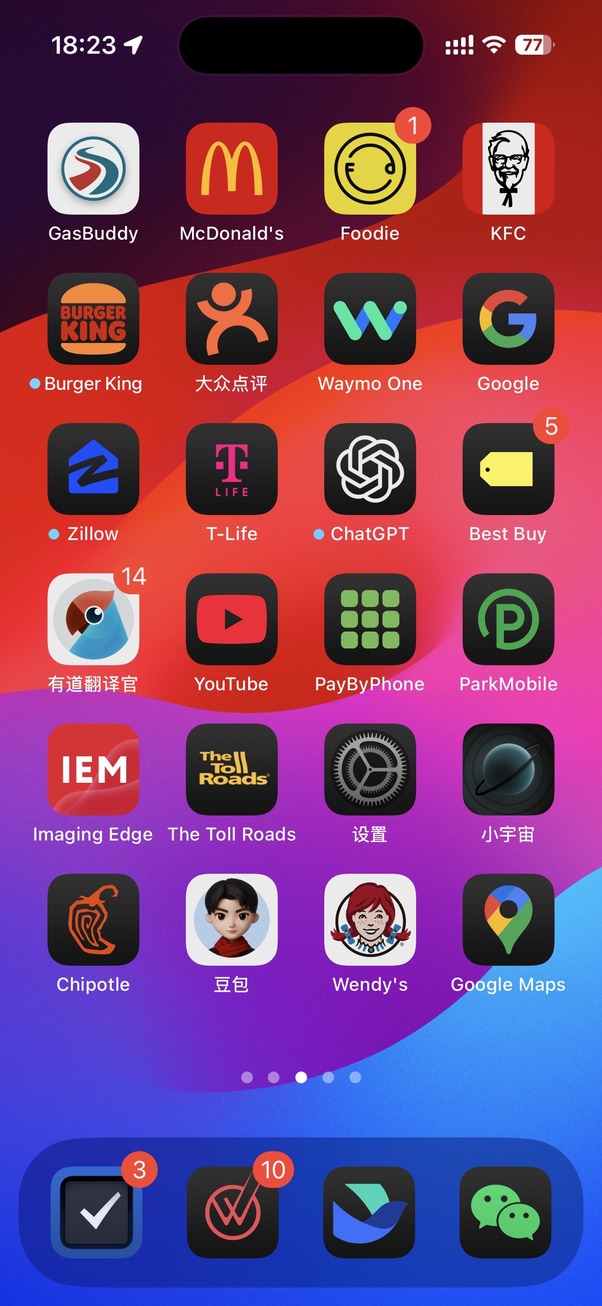Launch McDonald's app
The width and height of the screenshot is (602, 1306).
pos(231,169)
